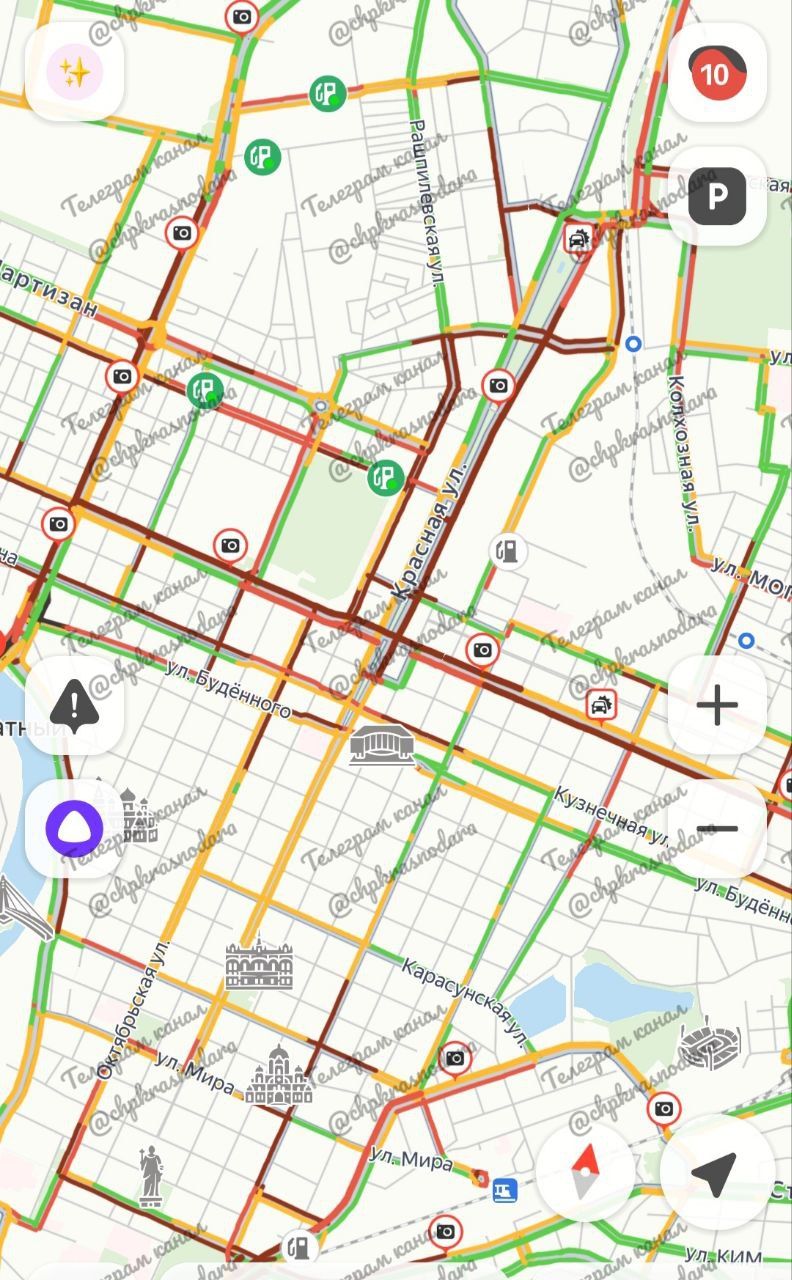Toggle the parking layer P button
The width and height of the screenshot is (792, 1280).
(716, 196)
